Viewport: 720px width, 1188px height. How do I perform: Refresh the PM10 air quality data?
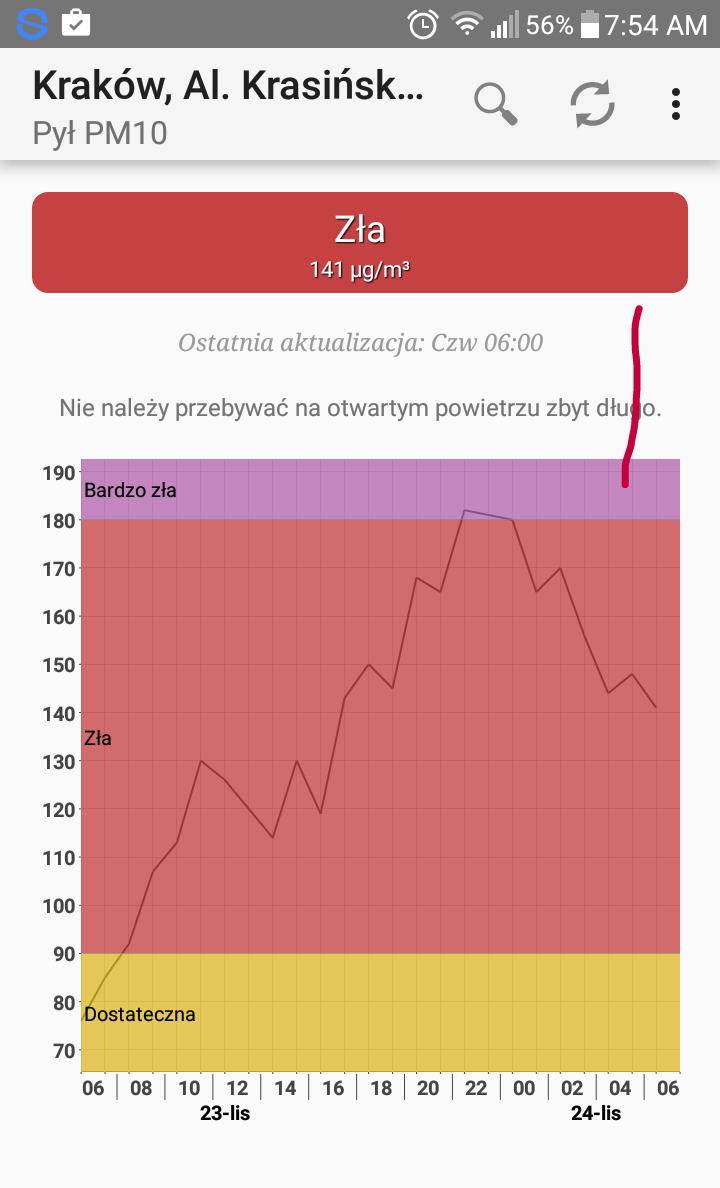tap(592, 104)
